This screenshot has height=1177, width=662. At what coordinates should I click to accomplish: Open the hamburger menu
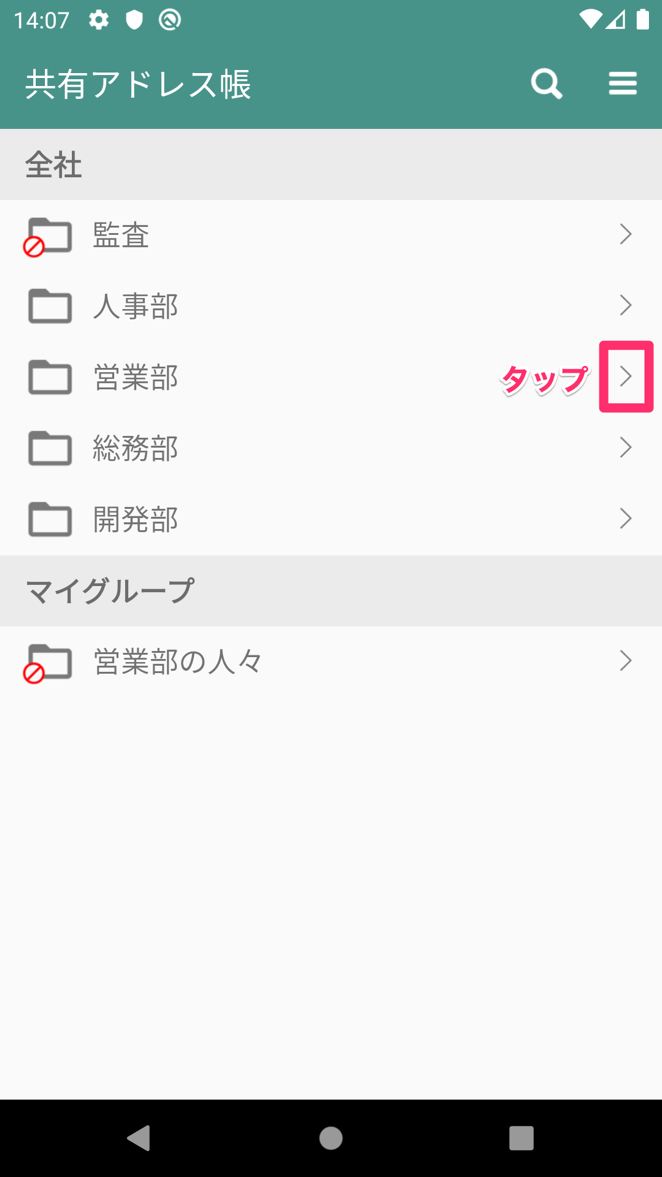[x=622, y=84]
